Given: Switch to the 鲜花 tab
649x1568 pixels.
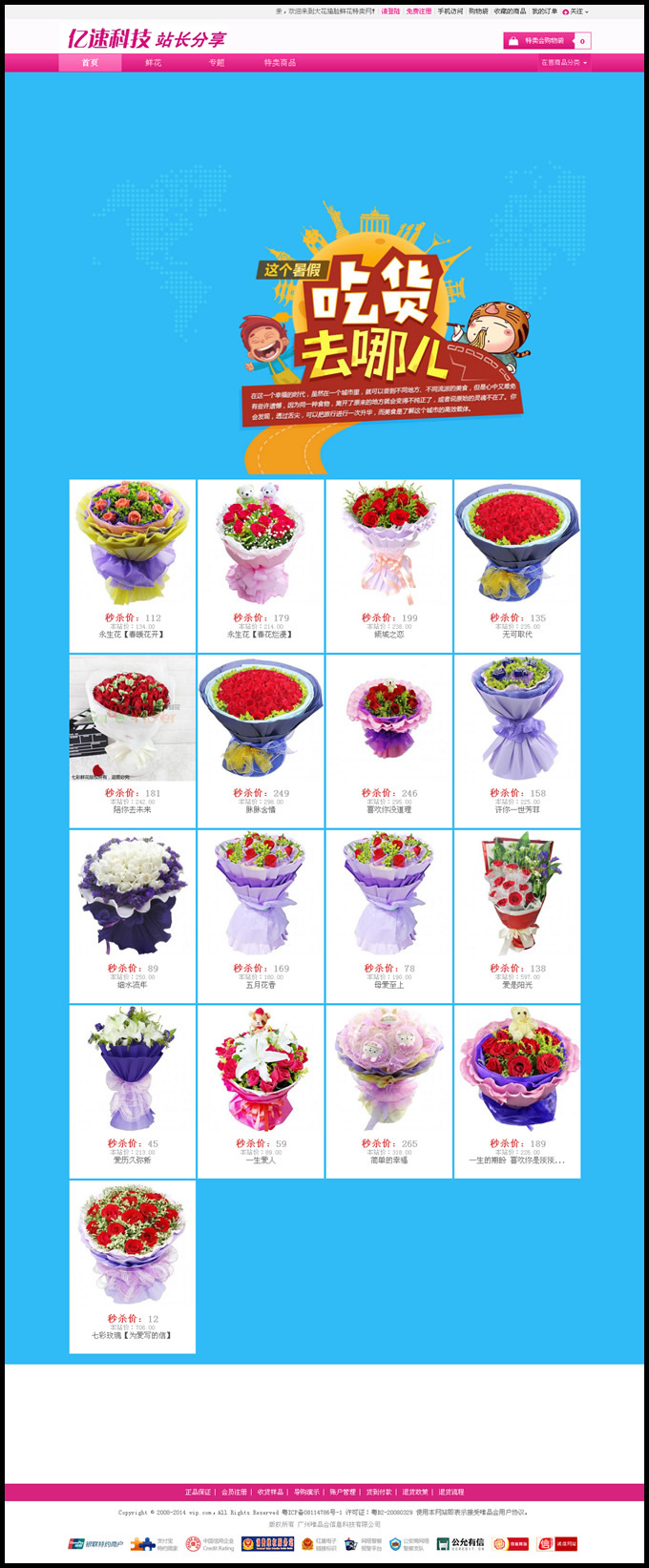Looking at the screenshot, I should [x=153, y=62].
